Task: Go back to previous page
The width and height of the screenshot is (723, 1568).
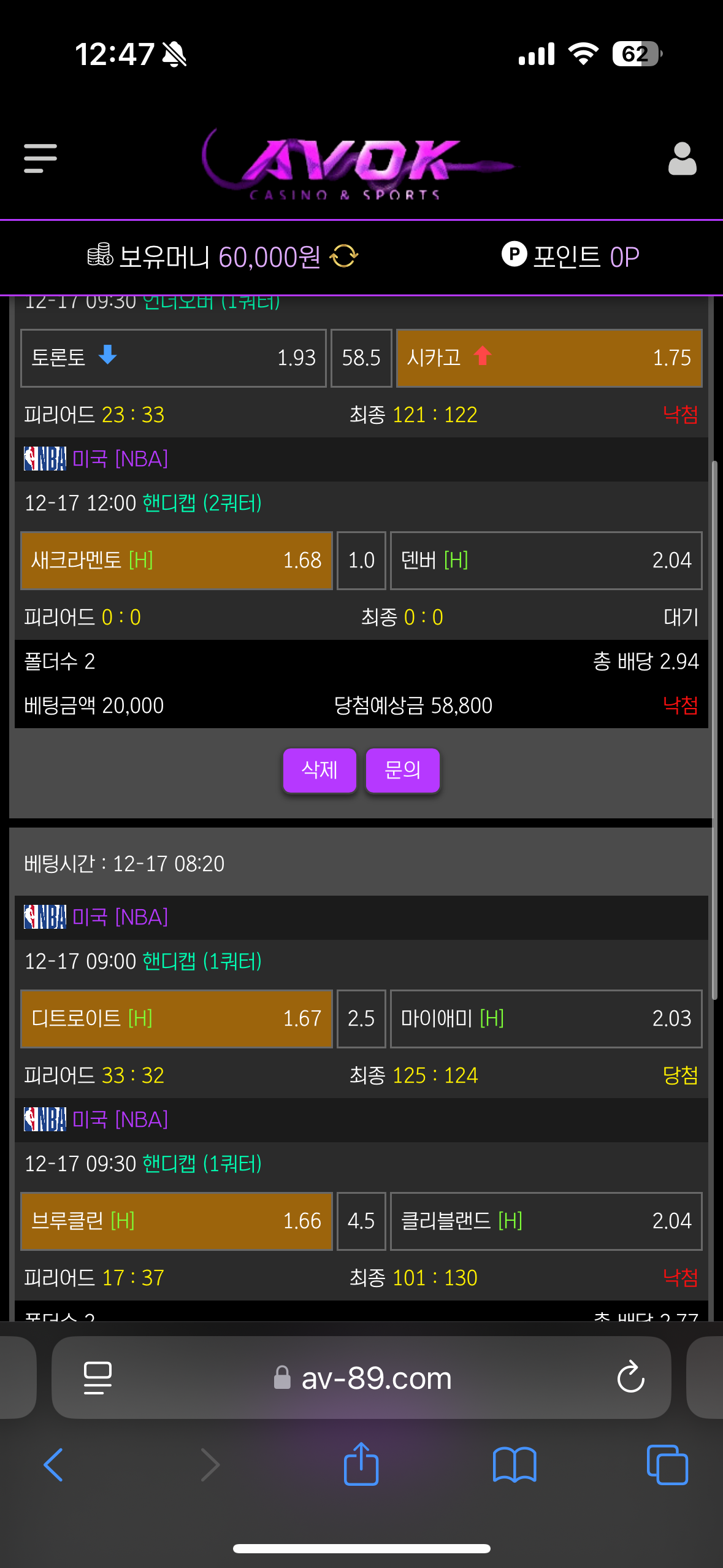Action: [x=53, y=1465]
